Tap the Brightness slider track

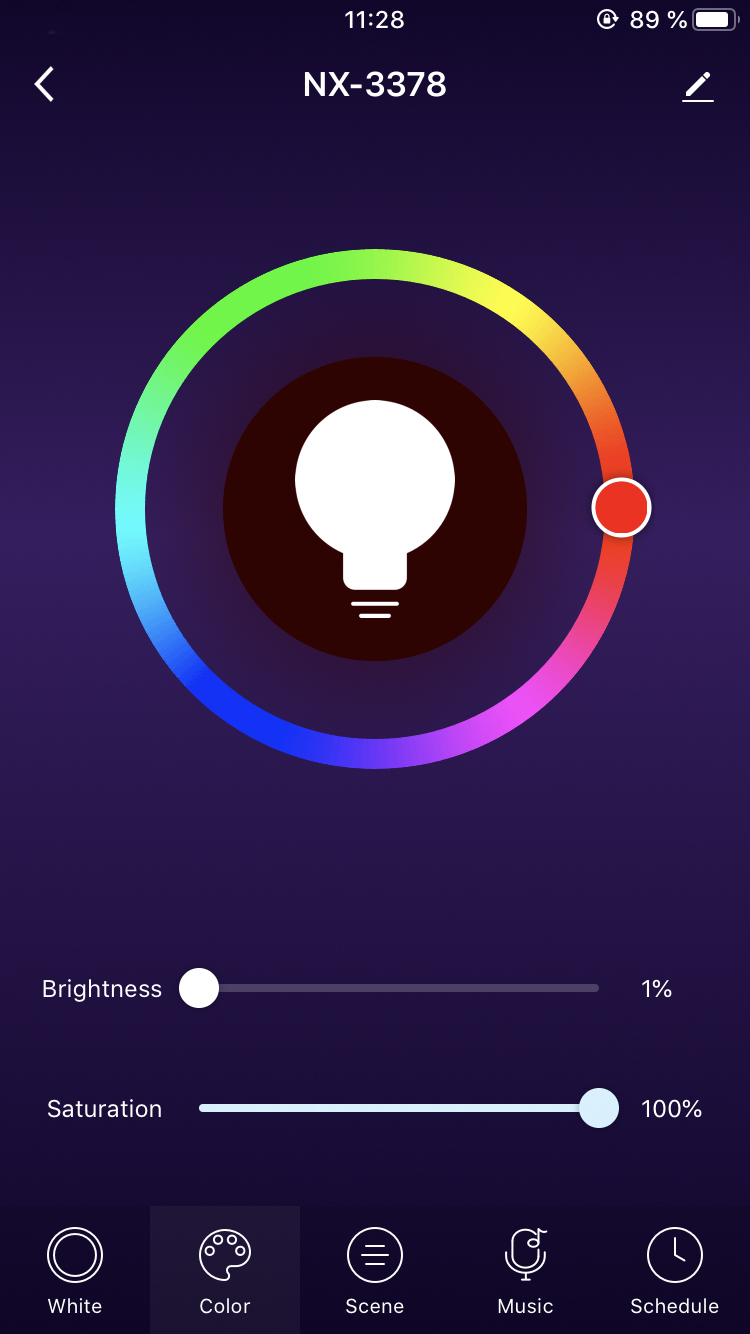click(x=400, y=988)
